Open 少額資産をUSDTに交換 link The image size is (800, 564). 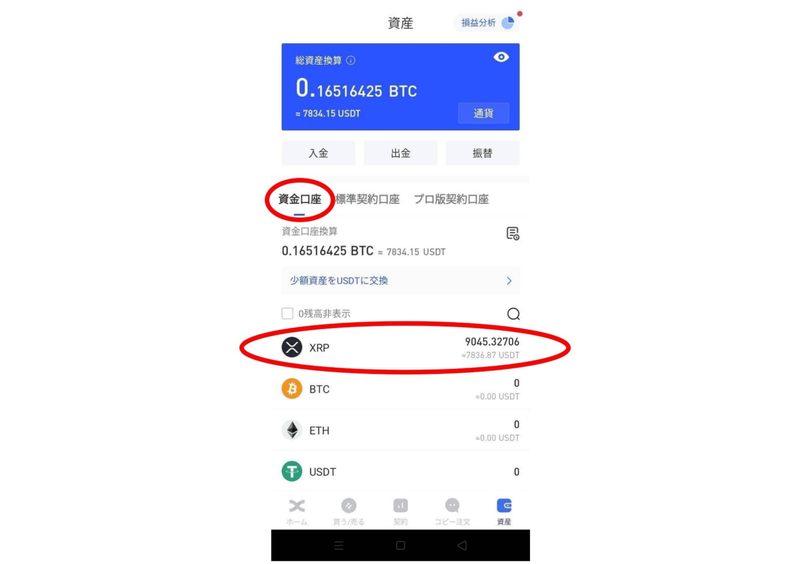pos(400,281)
